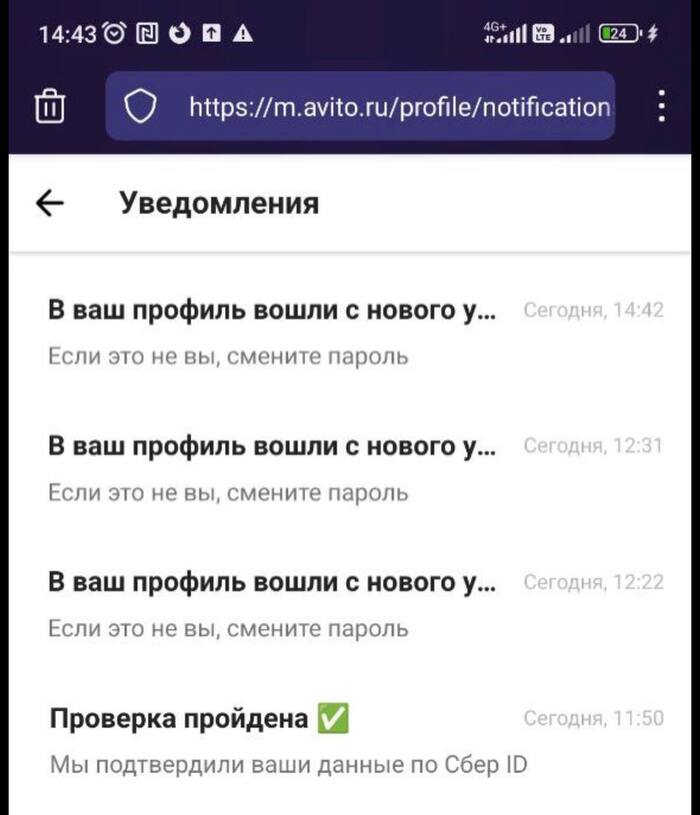Open the browser's three-dot menu

[x=661, y=106]
